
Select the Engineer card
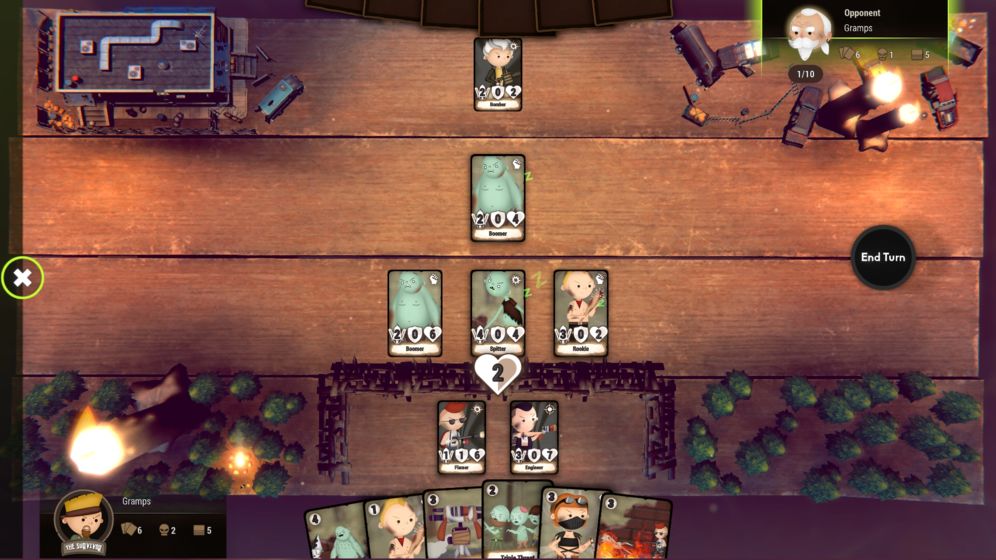[x=534, y=436]
